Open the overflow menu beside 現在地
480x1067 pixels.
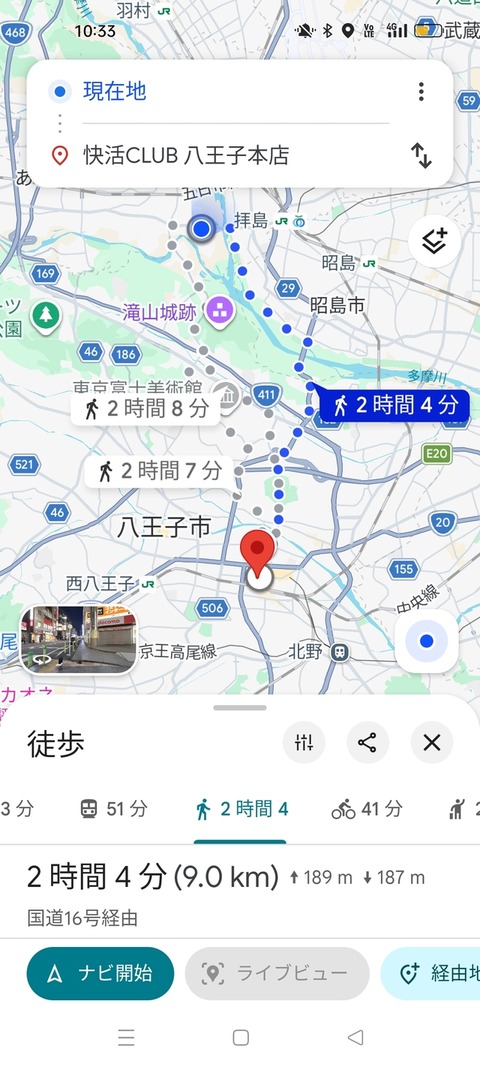tap(421, 91)
